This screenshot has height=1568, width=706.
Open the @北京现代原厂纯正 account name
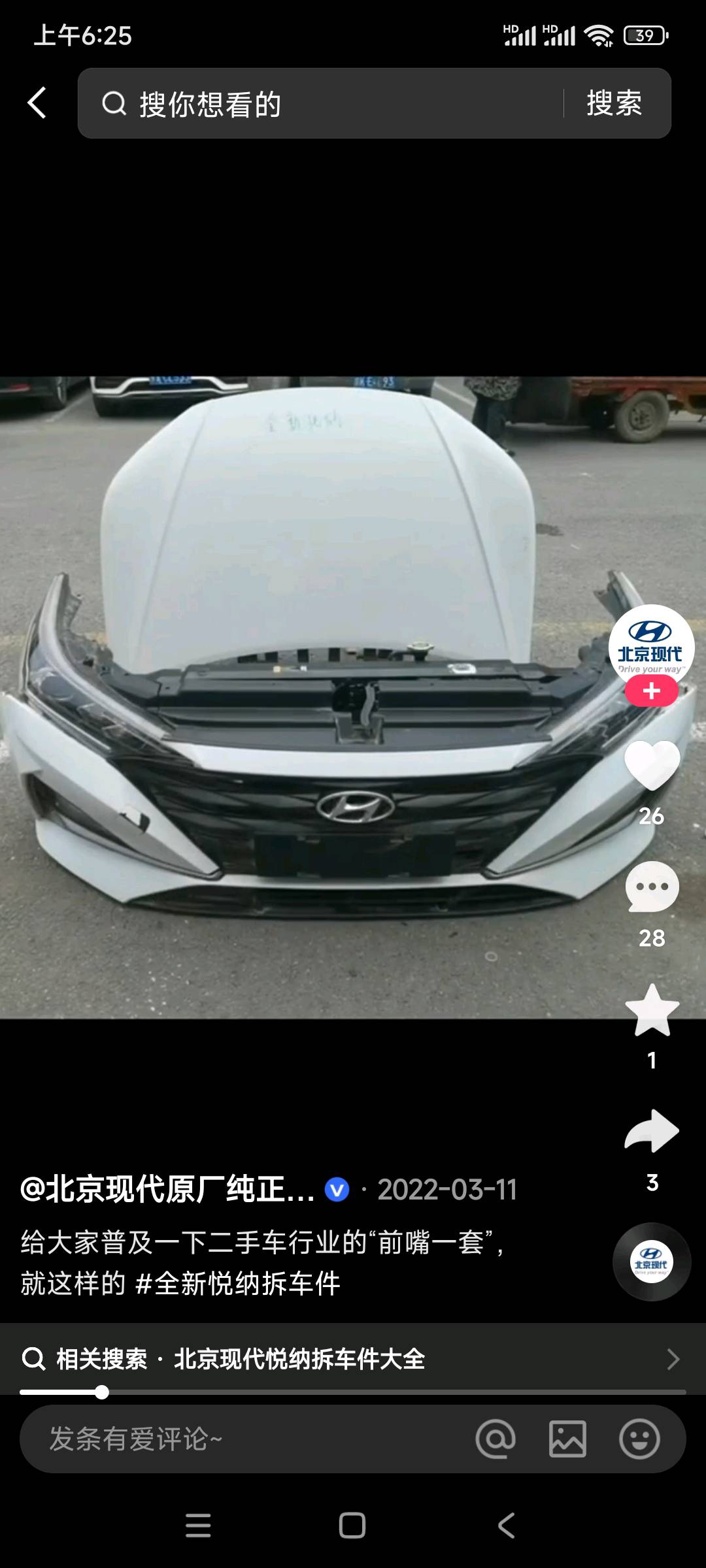[x=167, y=1189]
